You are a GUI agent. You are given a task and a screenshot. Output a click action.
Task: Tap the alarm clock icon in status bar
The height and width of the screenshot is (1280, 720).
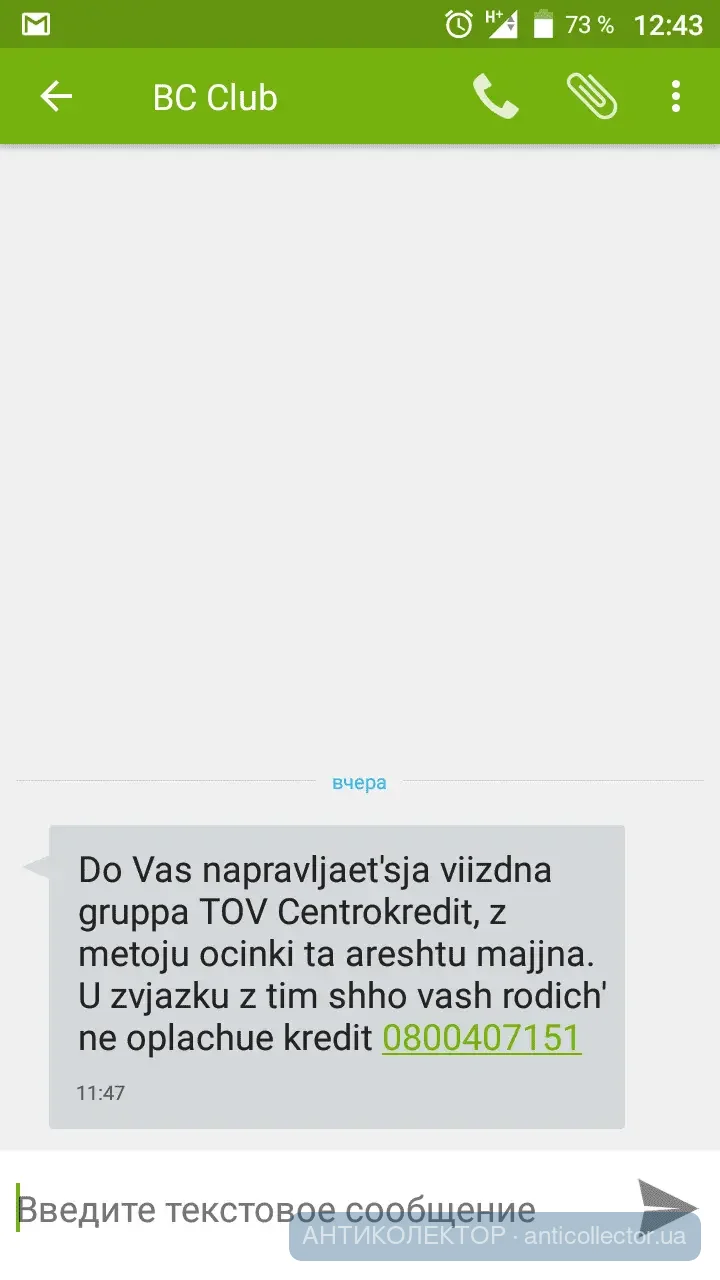(x=457, y=24)
